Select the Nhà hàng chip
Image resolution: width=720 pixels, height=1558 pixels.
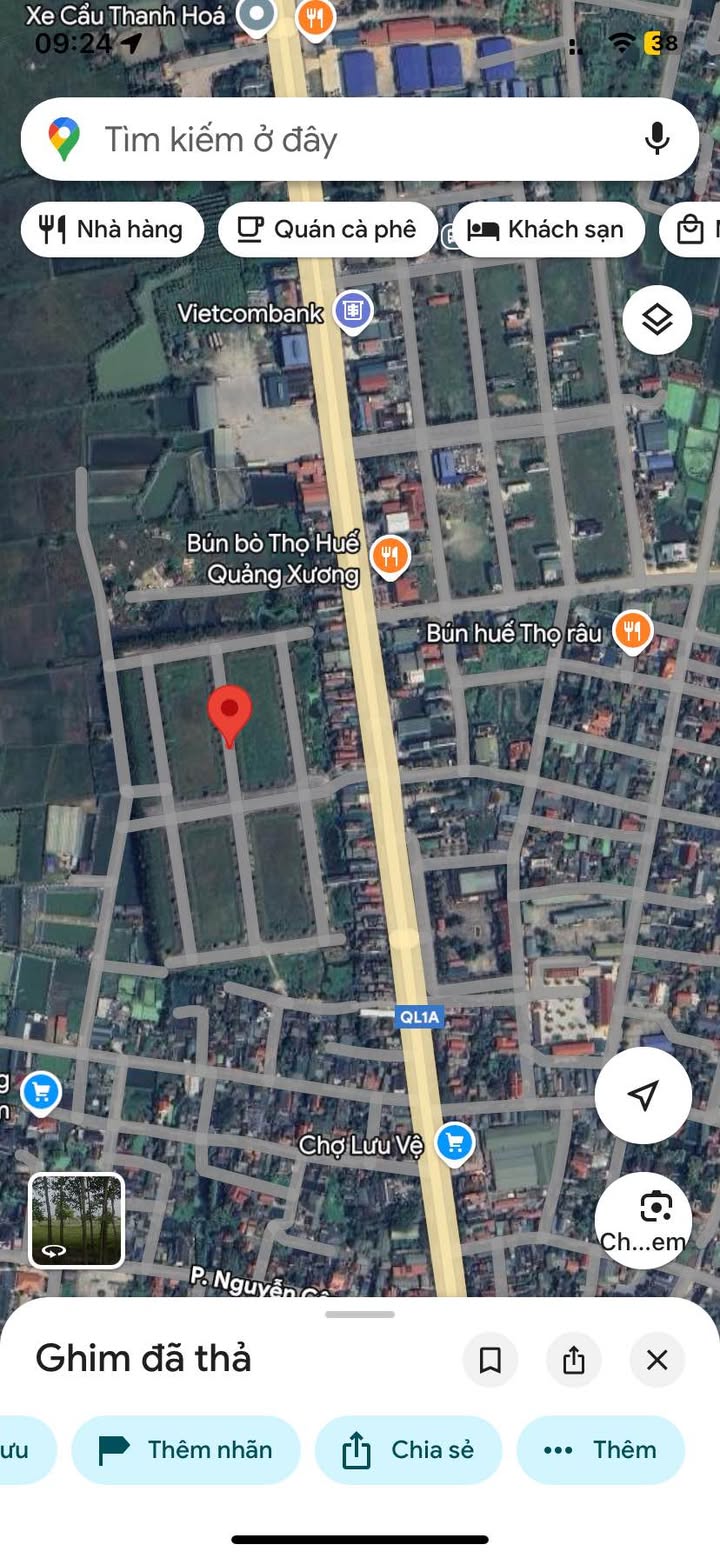pos(112,230)
